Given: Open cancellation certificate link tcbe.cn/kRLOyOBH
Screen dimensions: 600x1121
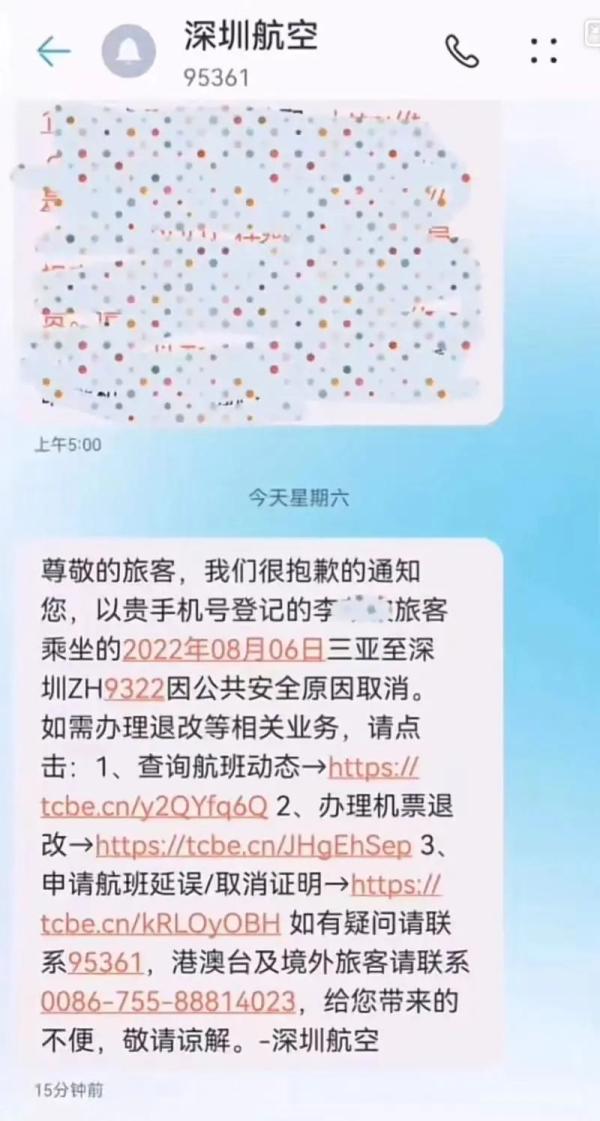Looking at the screenshot, I should [x=161, y=924].
